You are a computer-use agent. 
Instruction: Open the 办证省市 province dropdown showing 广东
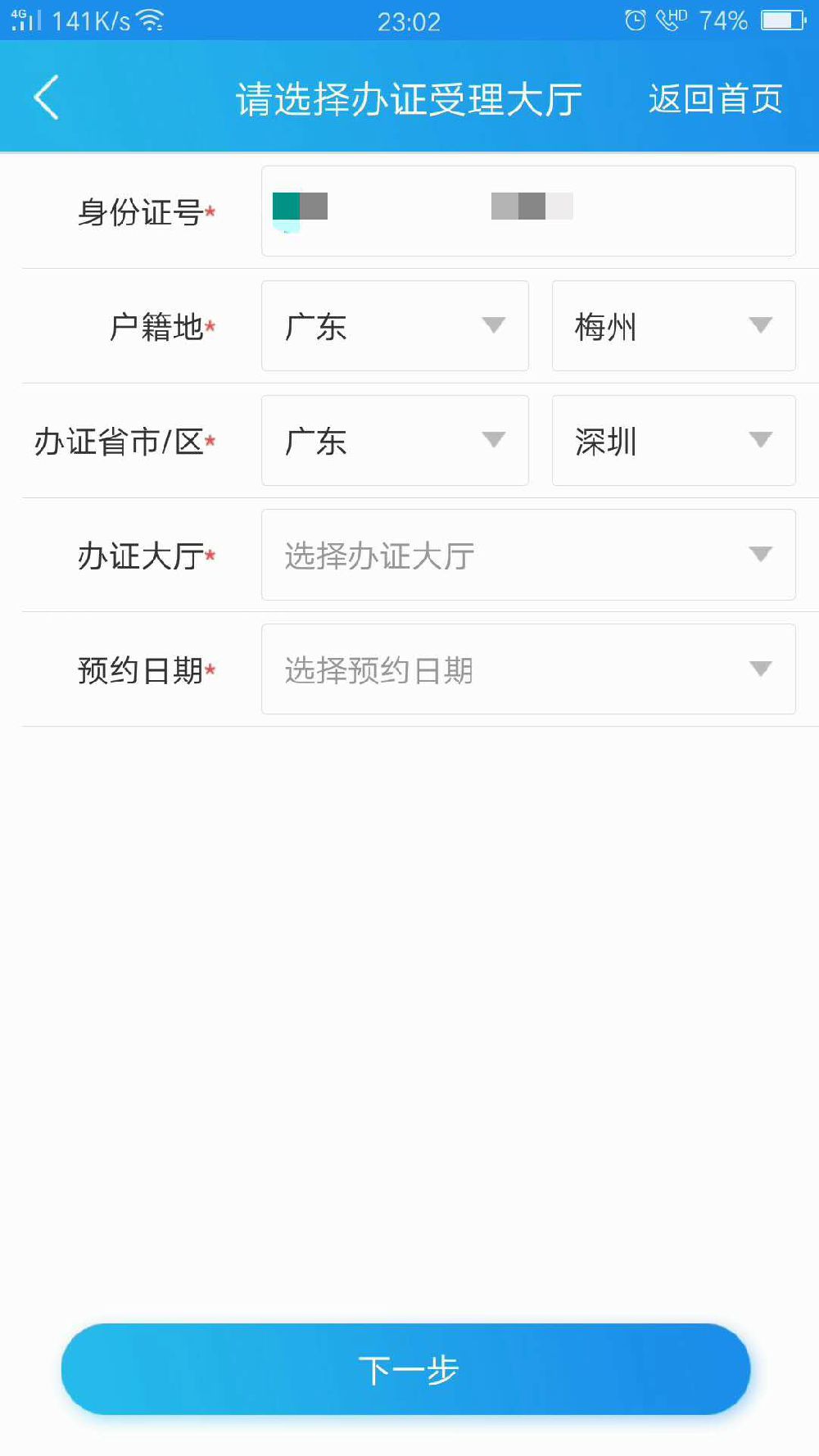395,441
